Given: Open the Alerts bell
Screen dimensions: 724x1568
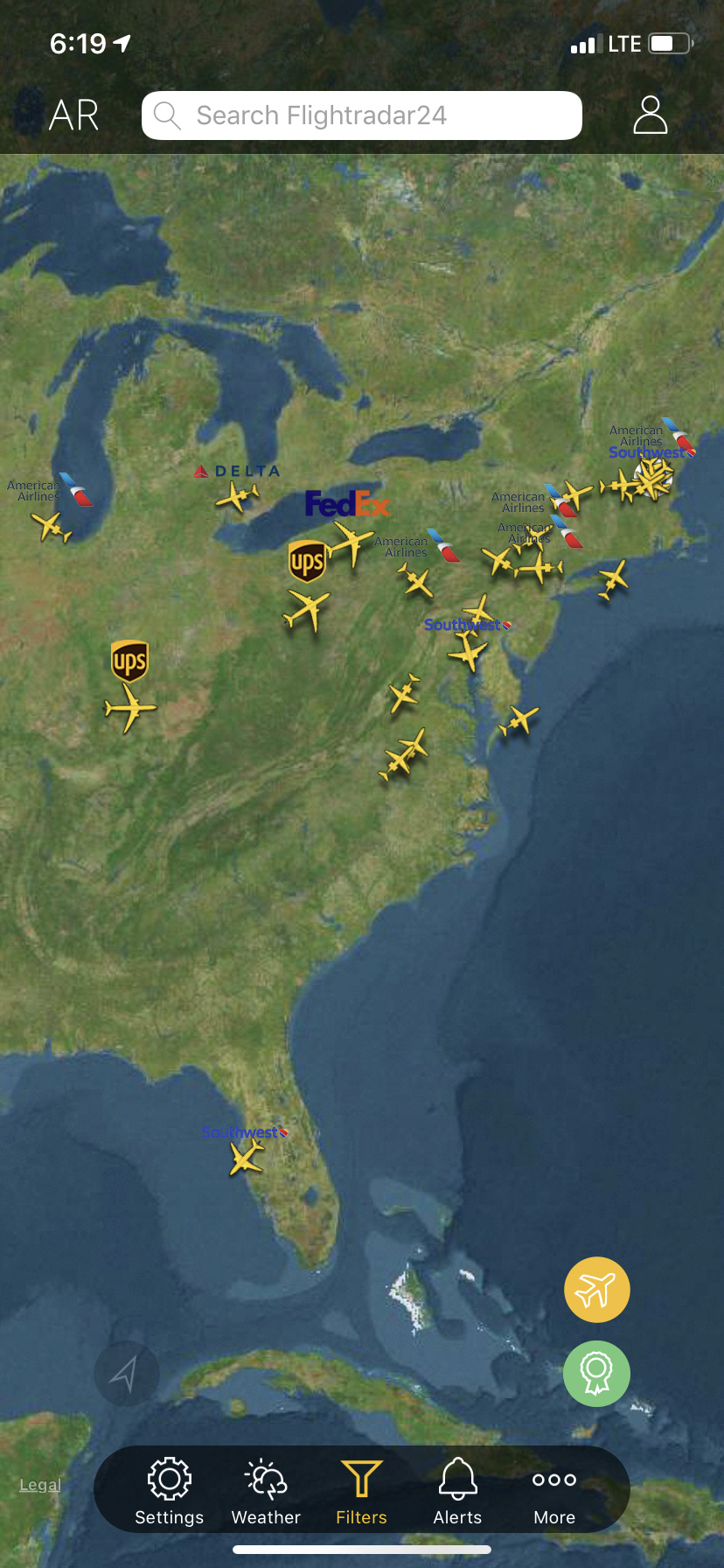Looking at the screenshot, I should tap(457, 1493).
